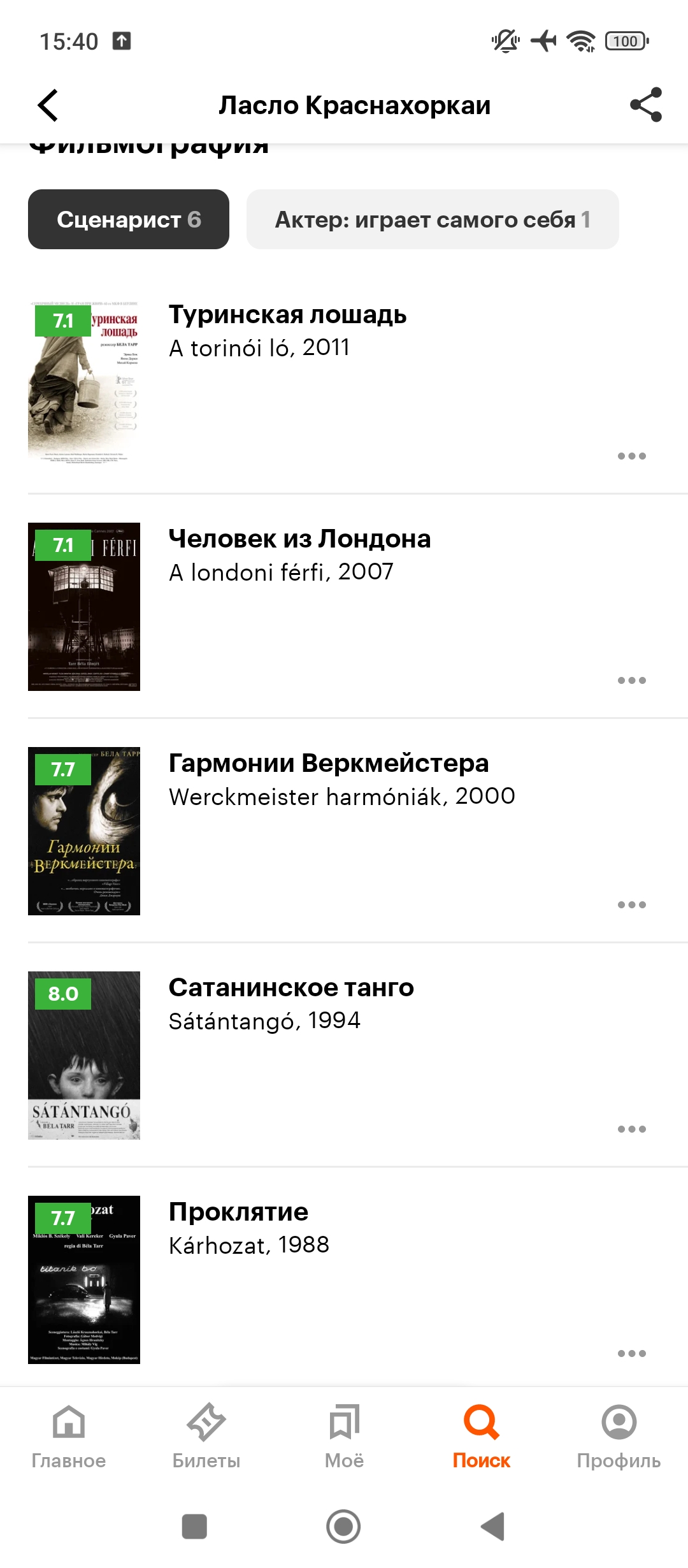
Task: Open the film Гармонии Веркмейстера
Action: coord(328,764)
